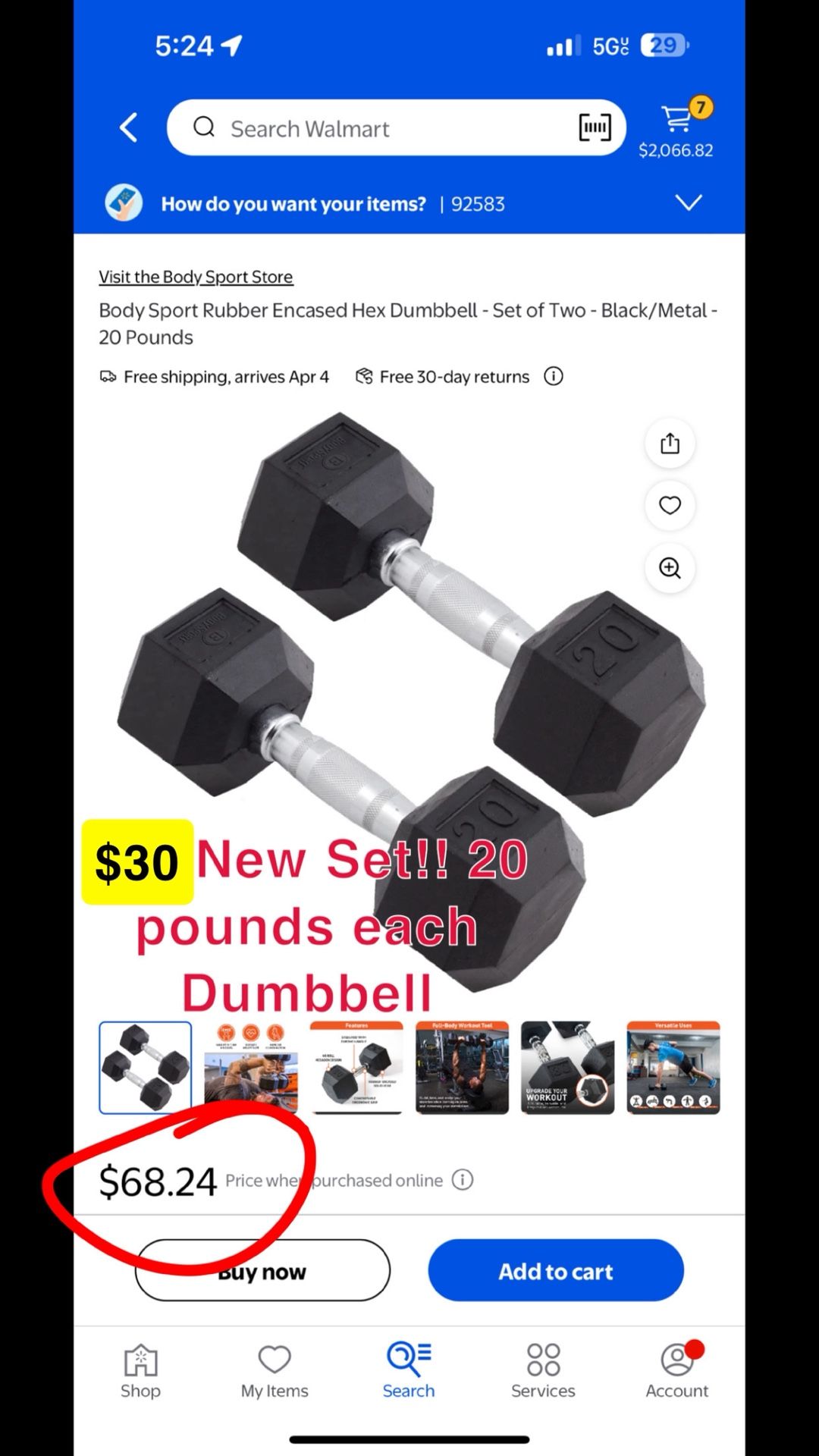Add to cart

(556, 1270)
